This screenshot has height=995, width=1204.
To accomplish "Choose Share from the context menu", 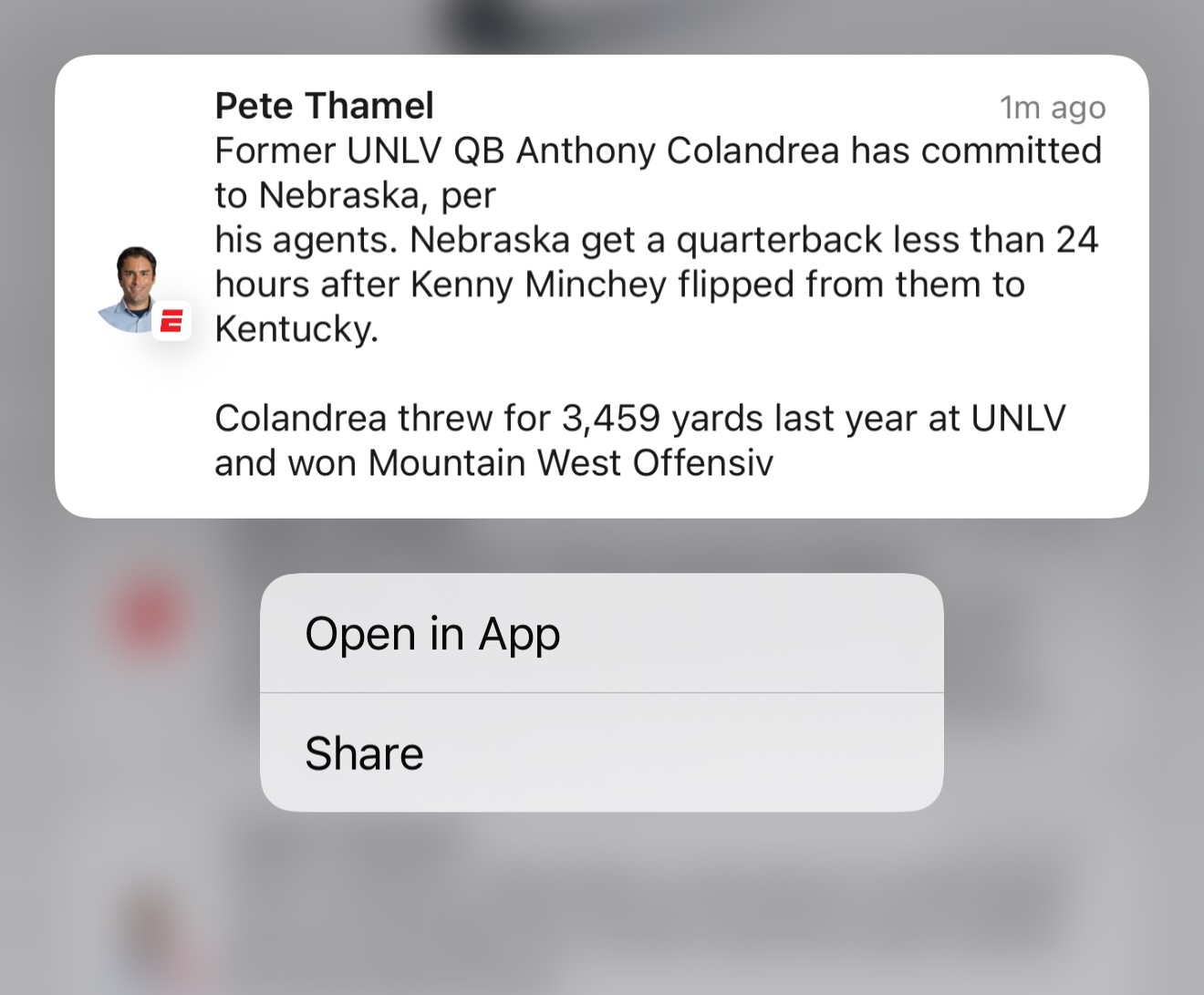I will pos(601,752).
